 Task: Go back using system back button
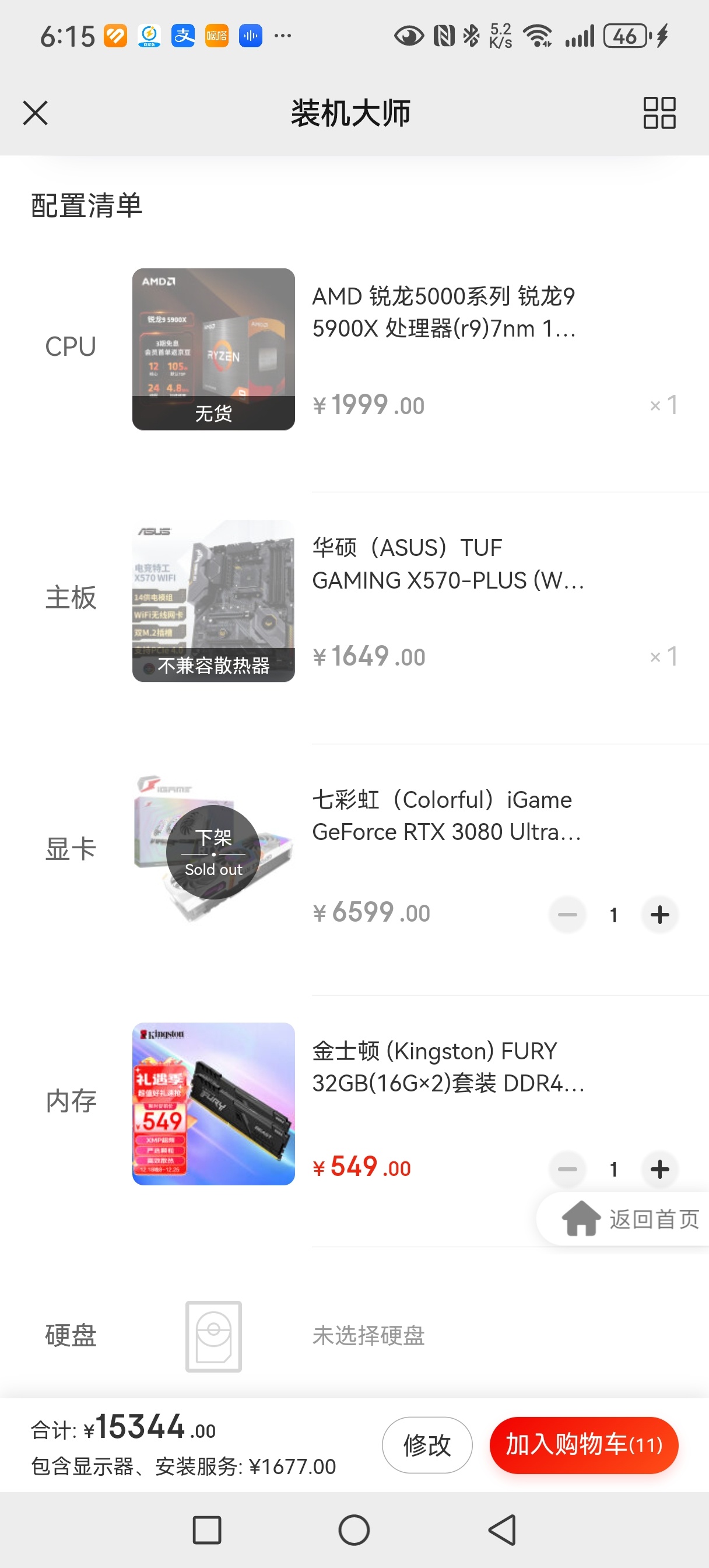click(503, 1529)
